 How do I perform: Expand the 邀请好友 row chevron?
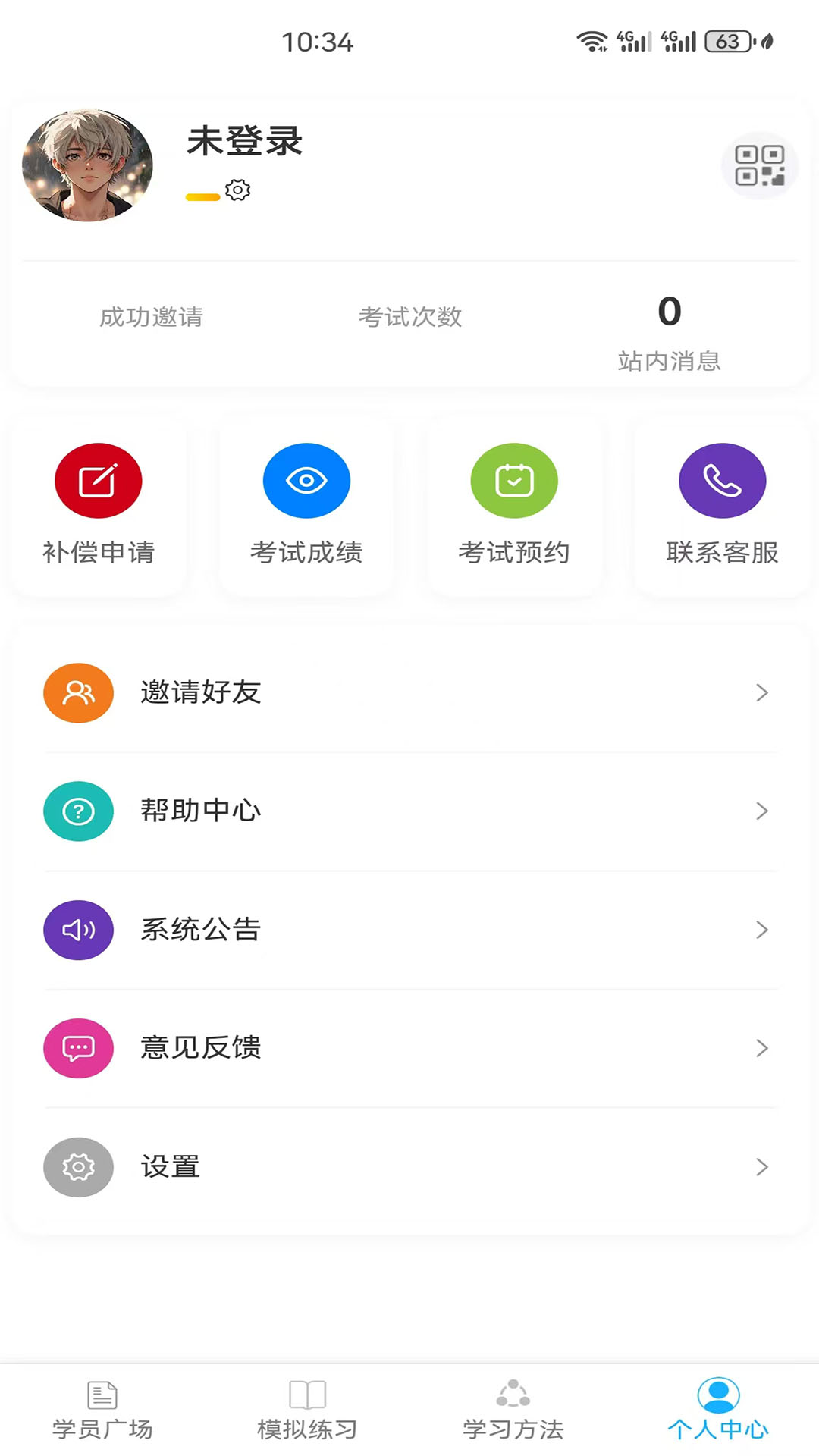[762, 692]
